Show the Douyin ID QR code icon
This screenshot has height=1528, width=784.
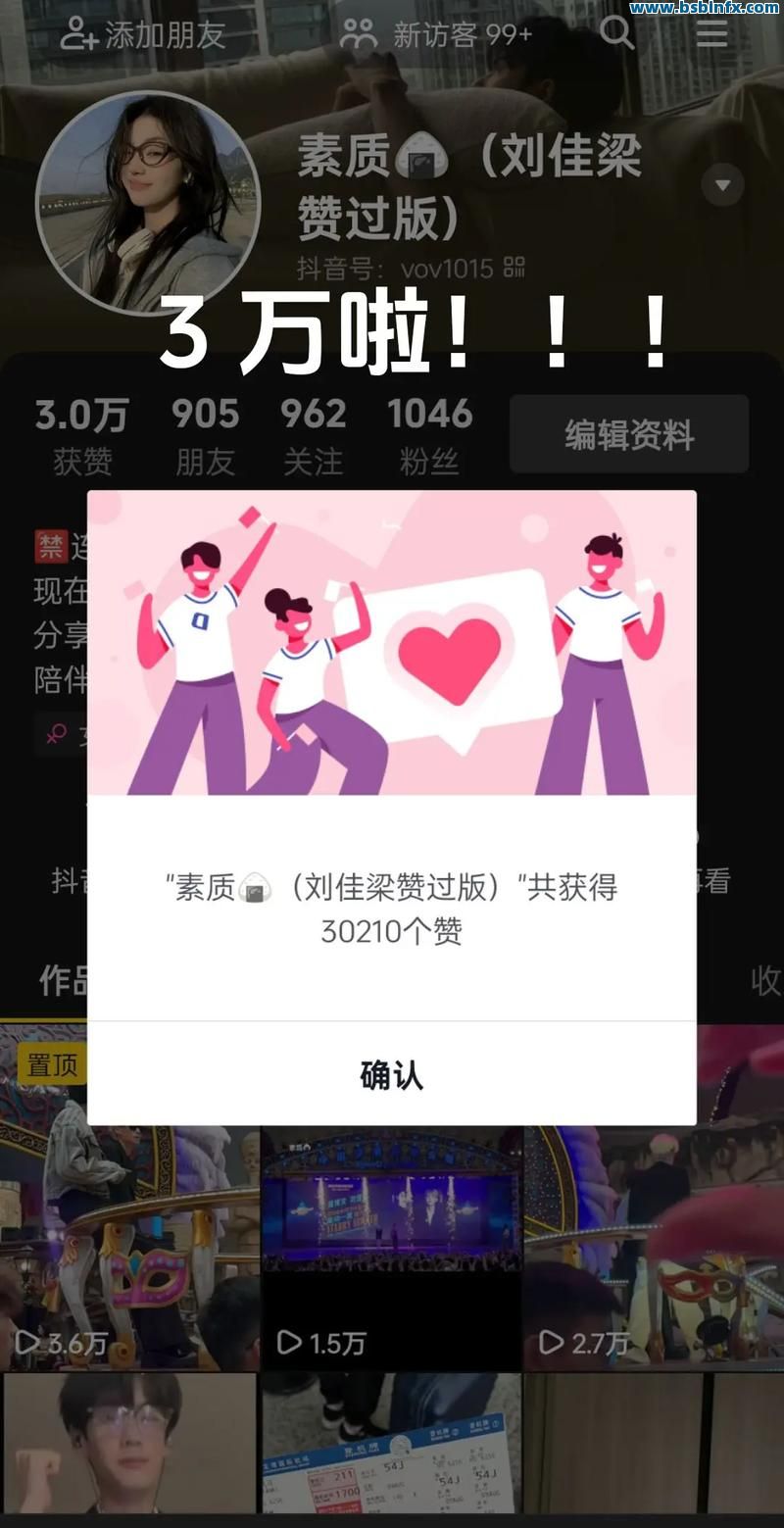click(514, 268)
